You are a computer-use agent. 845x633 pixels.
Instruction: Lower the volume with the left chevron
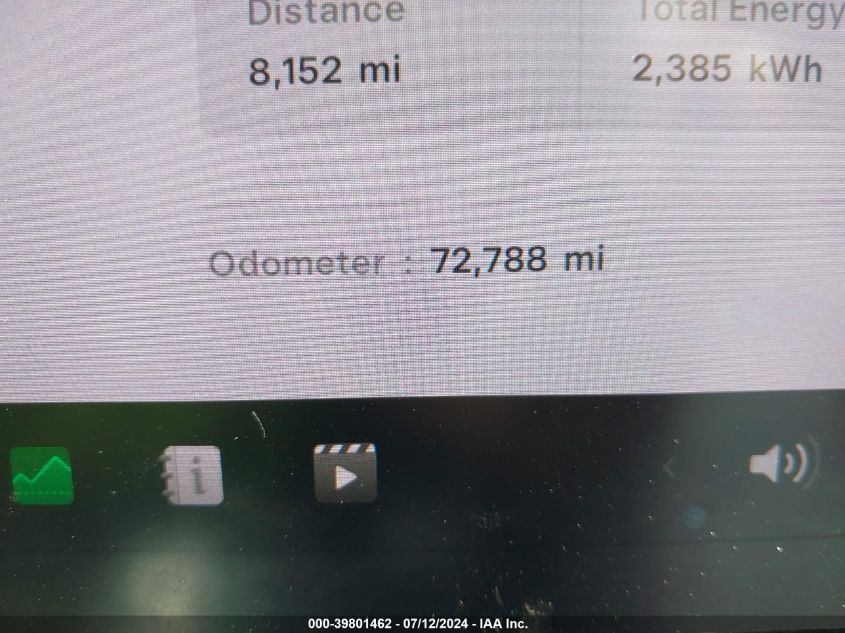coord(670,466)
